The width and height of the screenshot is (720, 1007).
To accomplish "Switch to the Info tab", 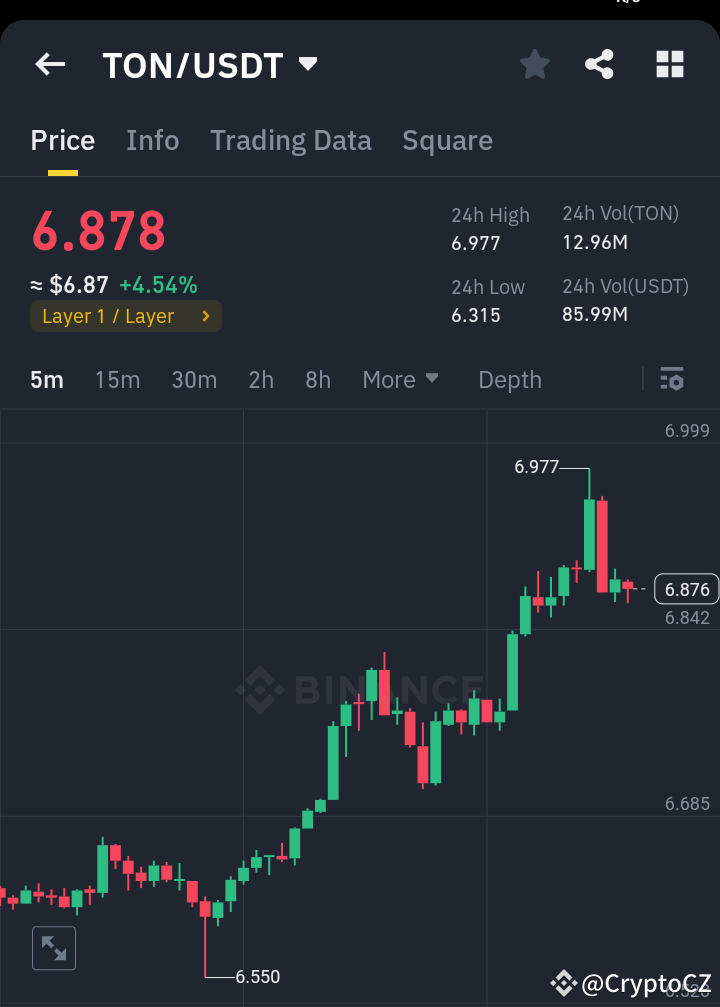I will pos(152,140).
